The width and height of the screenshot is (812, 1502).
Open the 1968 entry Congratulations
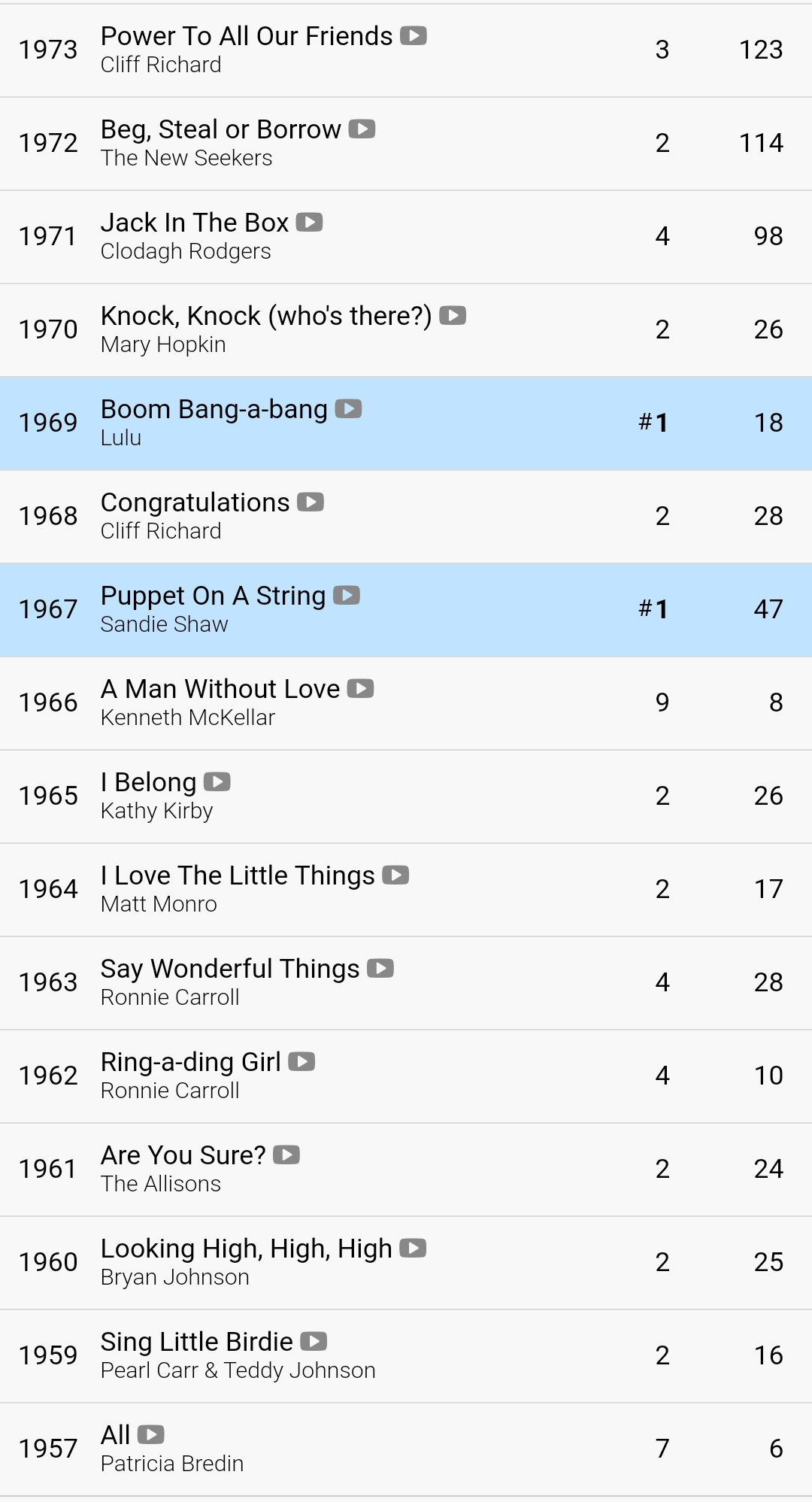[x=195, y=502]
